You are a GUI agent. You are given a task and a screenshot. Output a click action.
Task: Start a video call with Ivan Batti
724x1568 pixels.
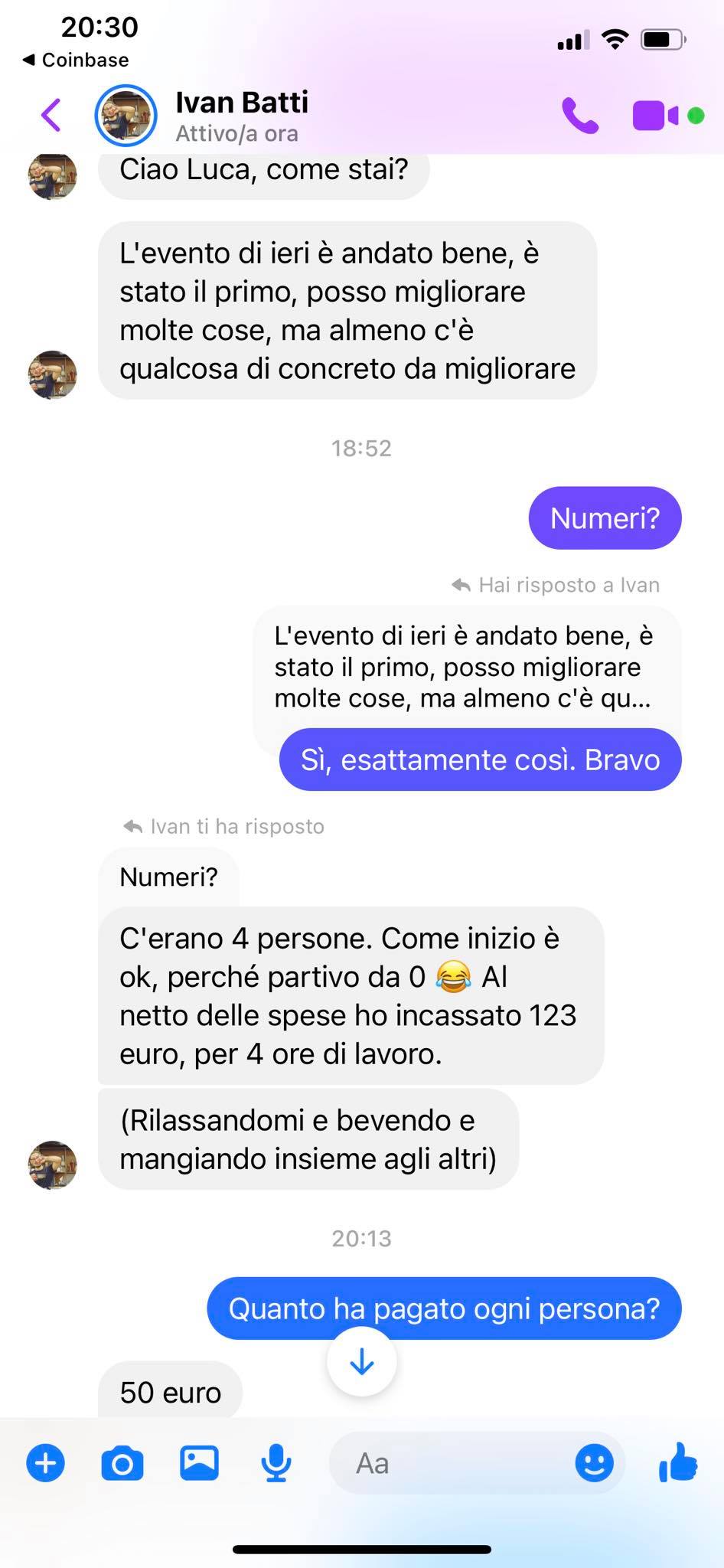tap(655, 116)
